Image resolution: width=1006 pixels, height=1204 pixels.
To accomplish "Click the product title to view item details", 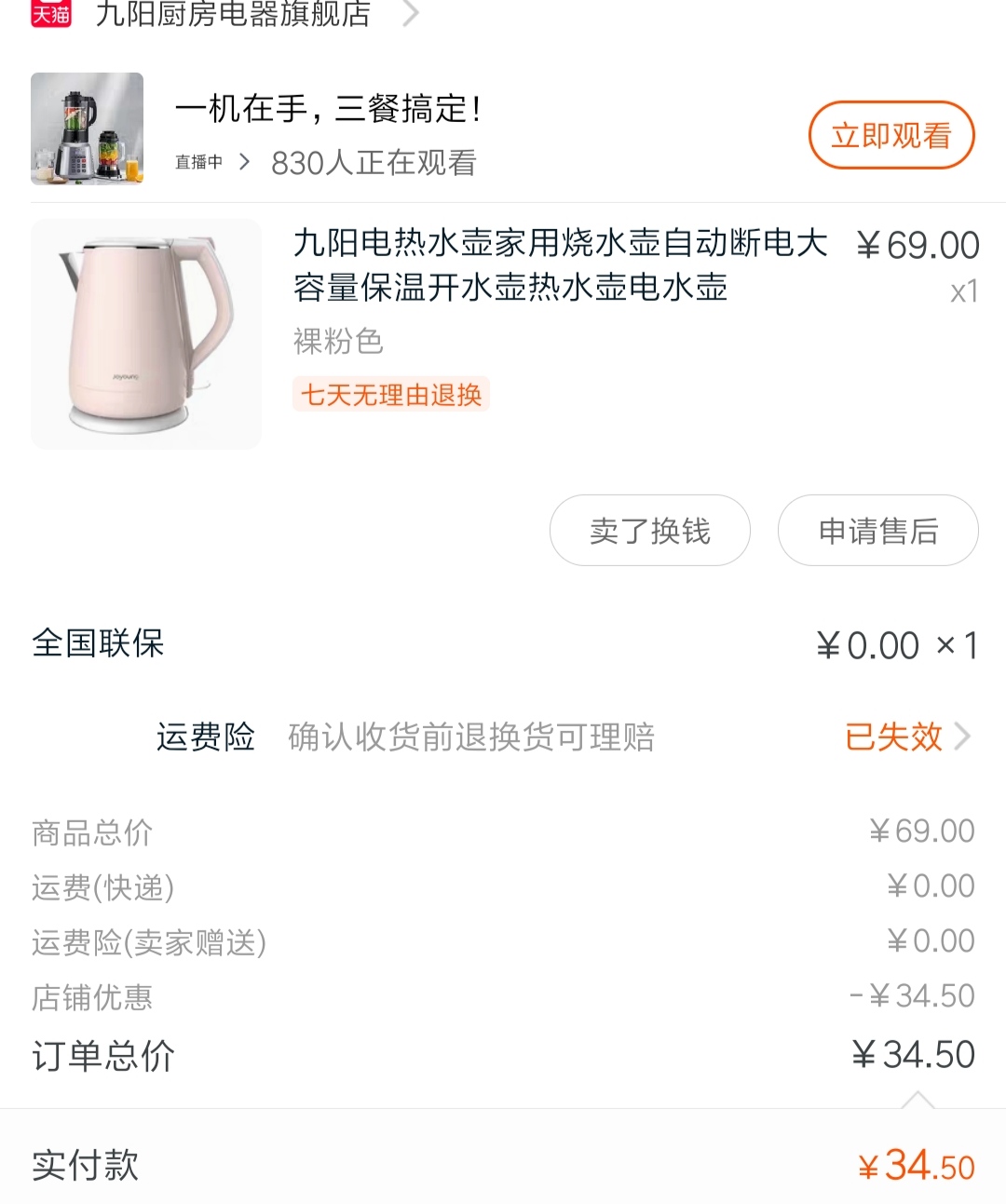I will (560, 266).
